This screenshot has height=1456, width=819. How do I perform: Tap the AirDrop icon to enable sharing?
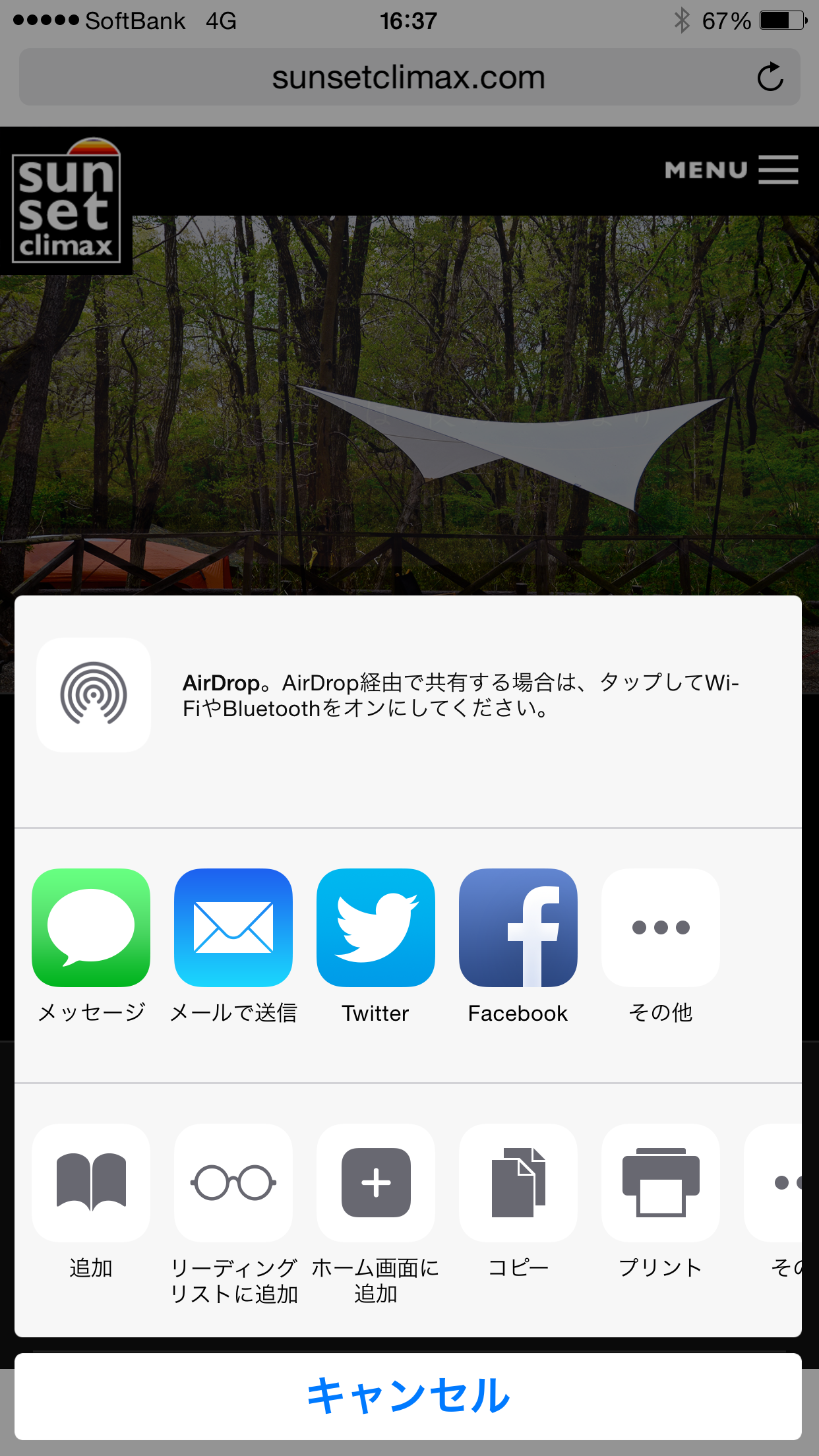(94, 694)
